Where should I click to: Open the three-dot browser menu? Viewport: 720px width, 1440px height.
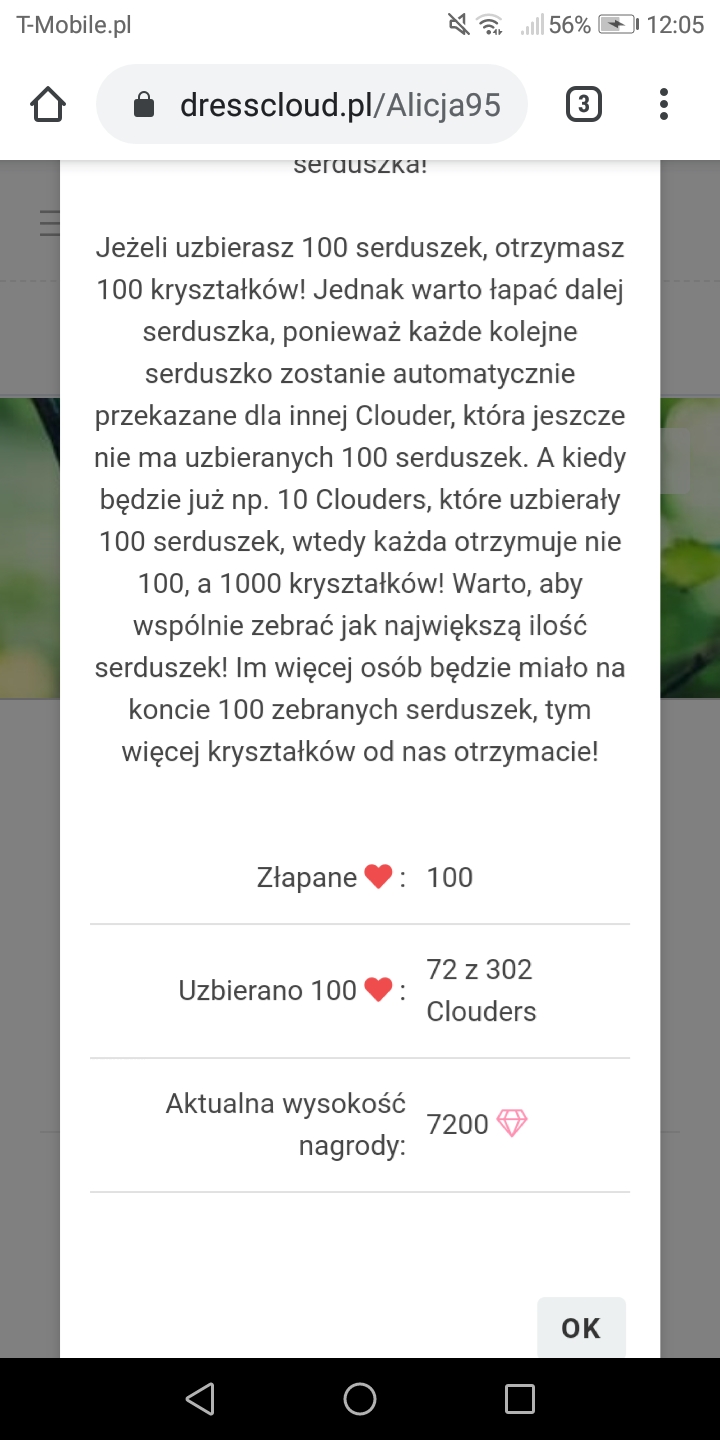(663, 103)
